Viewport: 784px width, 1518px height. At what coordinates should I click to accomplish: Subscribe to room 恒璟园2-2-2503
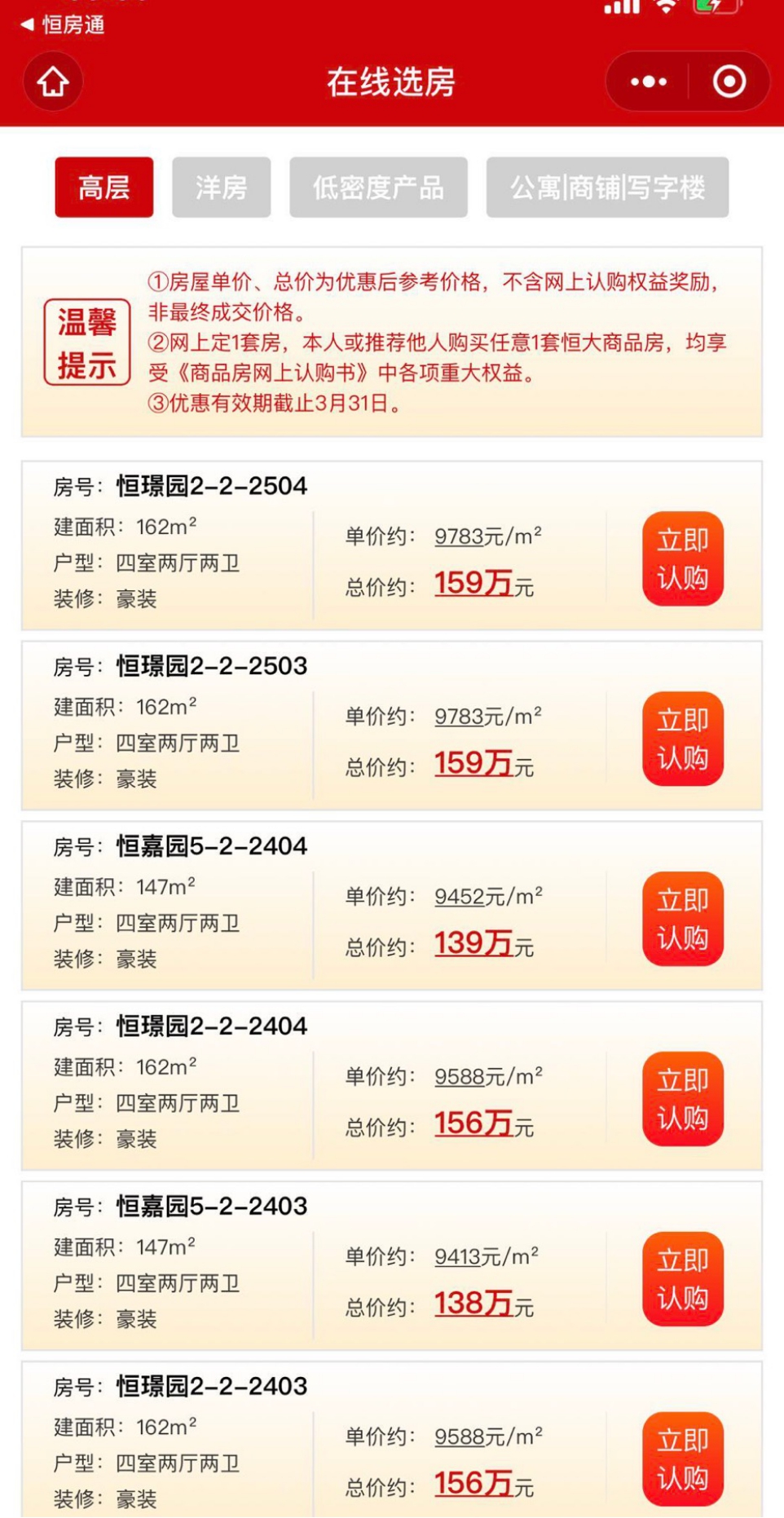tap(683, 739)
